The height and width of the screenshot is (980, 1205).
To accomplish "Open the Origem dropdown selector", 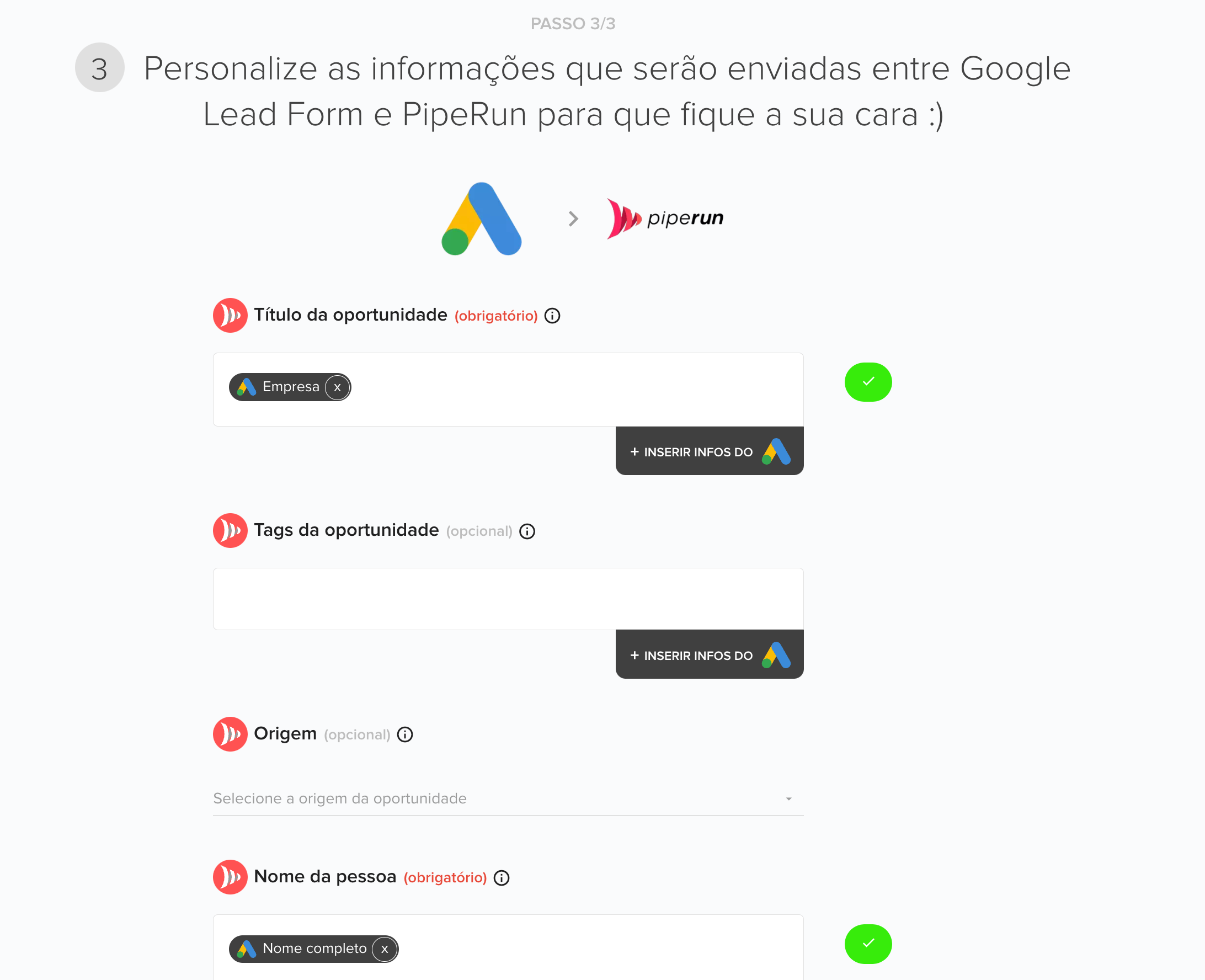I will pyautogui.click(x=508, y=798).
